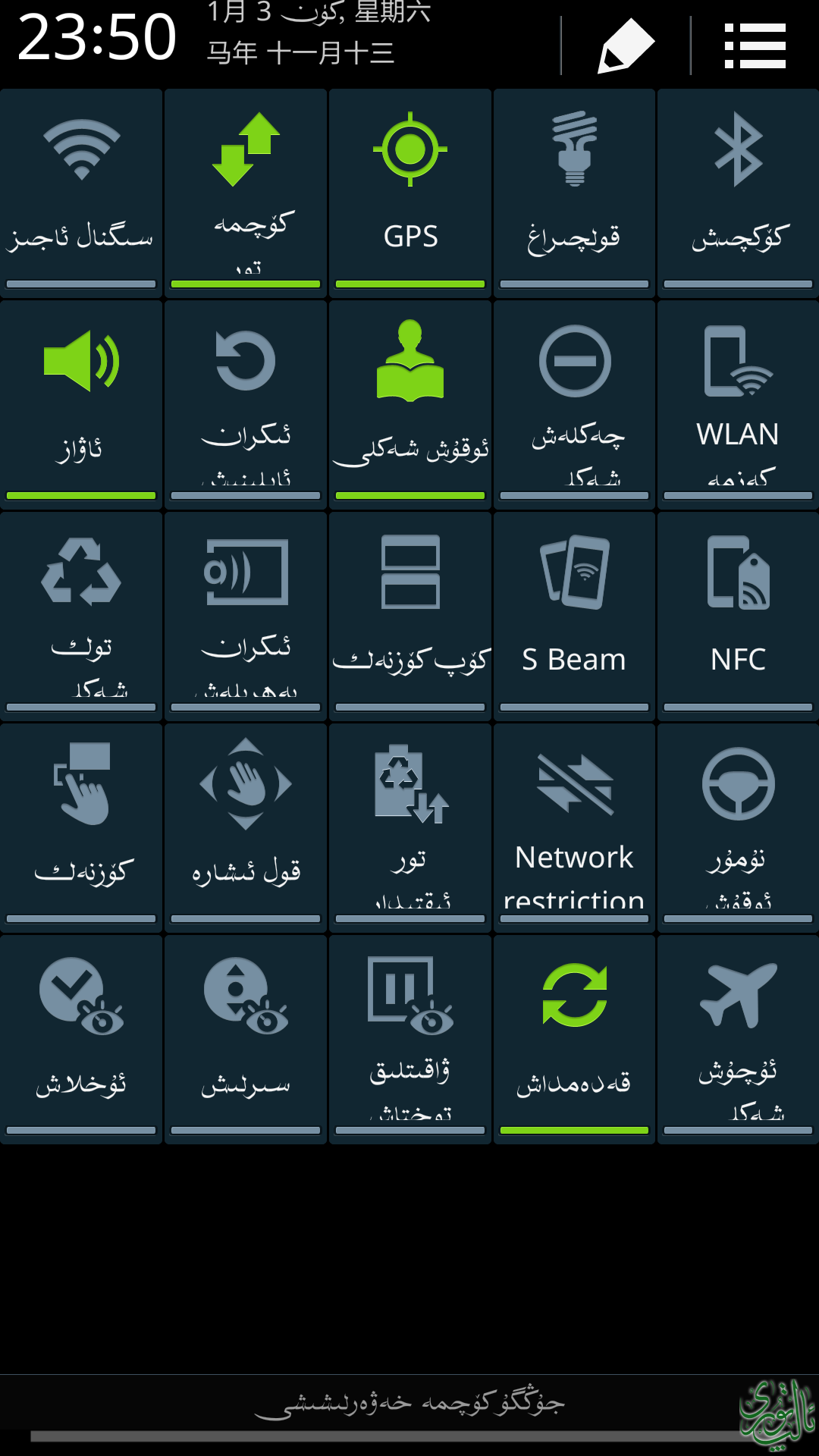Viewport: 819px width, 1456px height.
Task: Edit quick settings with the pencil icon
Action: [x=626, y=45]
